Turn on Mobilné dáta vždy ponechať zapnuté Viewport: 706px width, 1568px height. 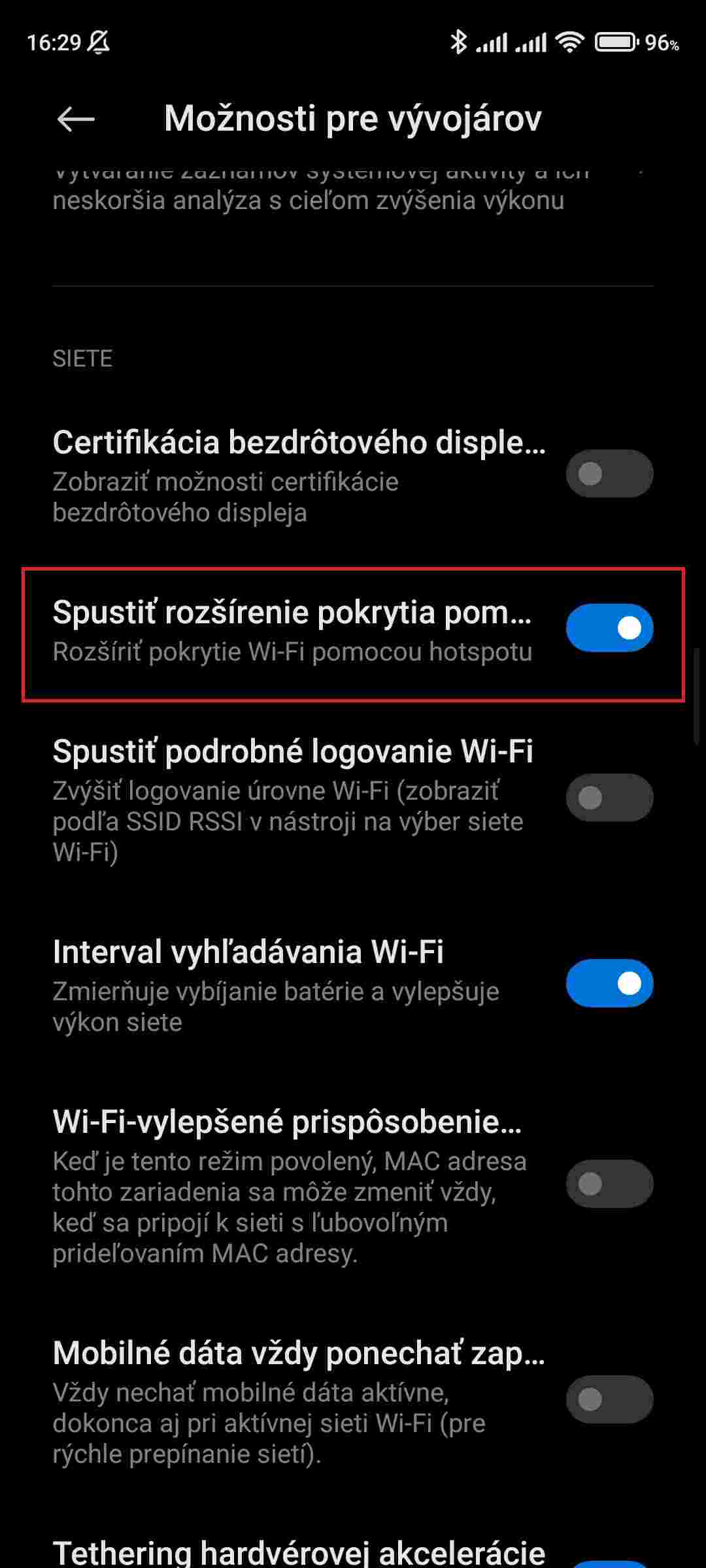coord(609,1399)
